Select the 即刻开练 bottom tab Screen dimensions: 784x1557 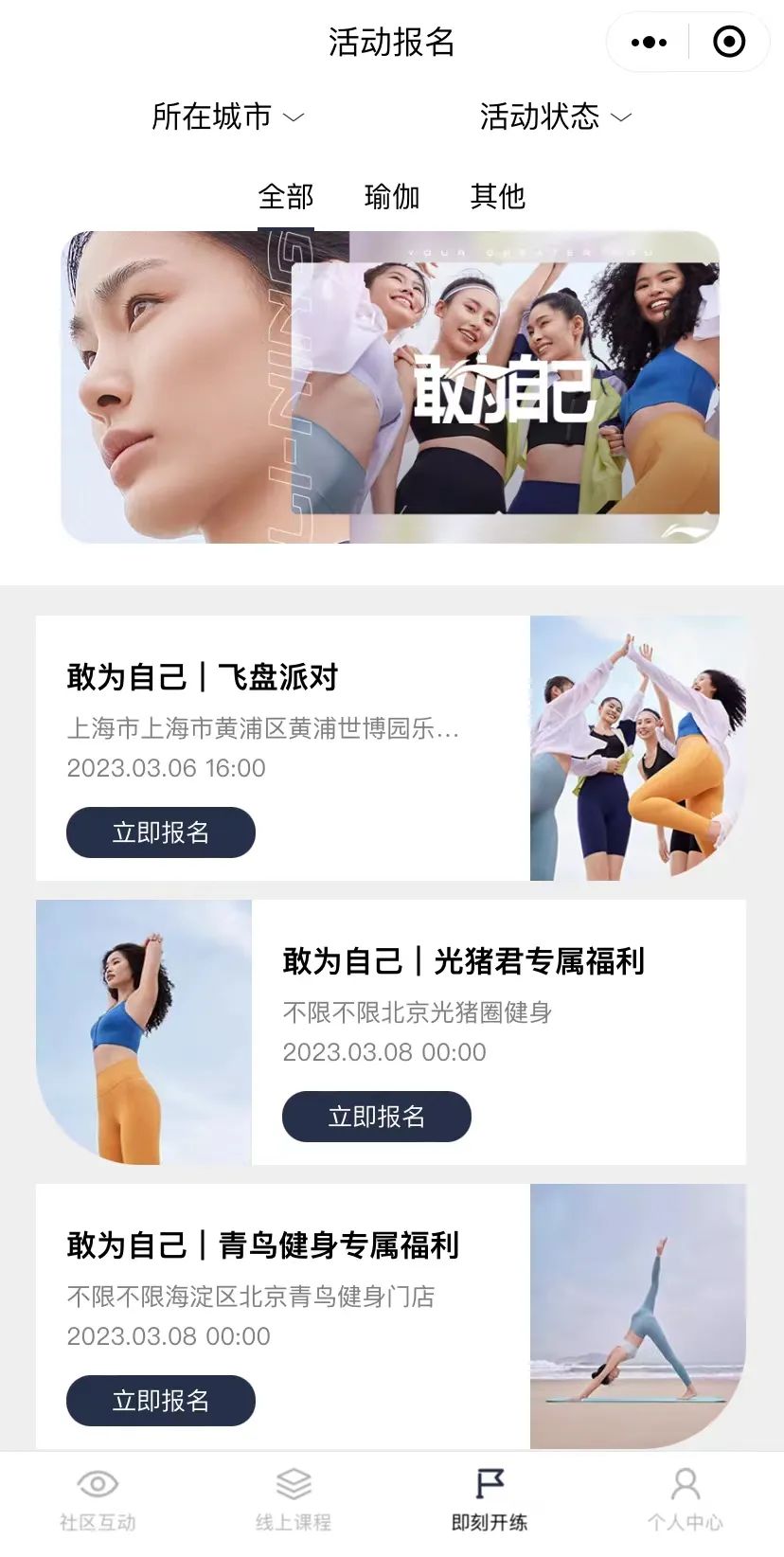coord(489,1501)
